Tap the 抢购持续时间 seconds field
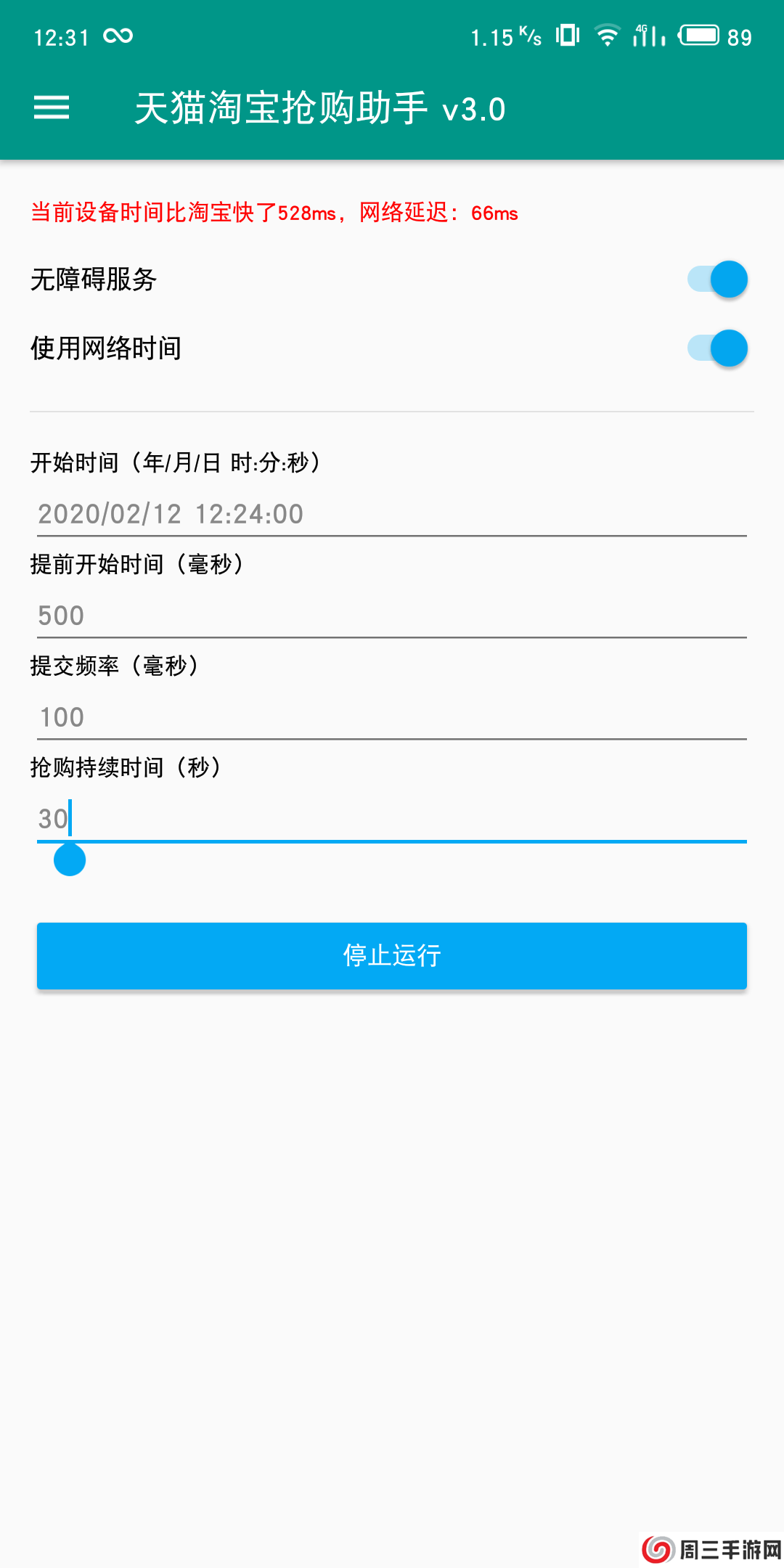The image size is (784, 1568). pyautogui.click(x=392, y=819)
